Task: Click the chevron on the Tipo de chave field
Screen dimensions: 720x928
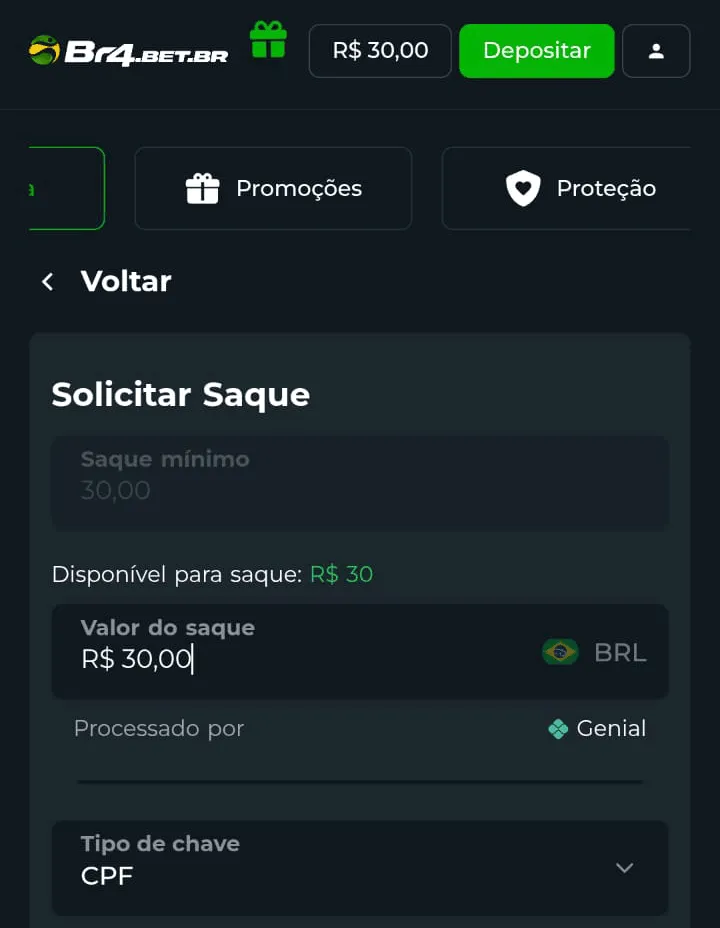Action: pos(624,868)
